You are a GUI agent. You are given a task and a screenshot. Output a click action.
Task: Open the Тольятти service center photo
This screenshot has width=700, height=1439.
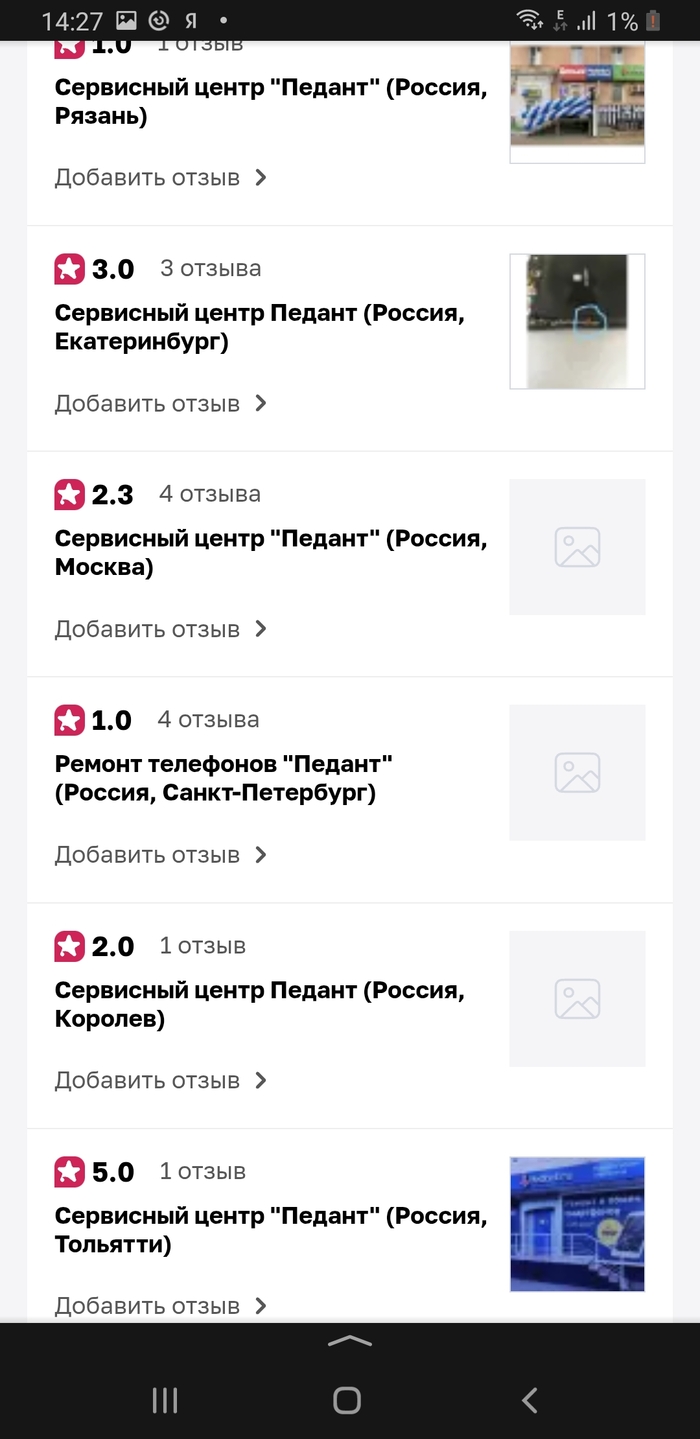tap(577, 1224)
